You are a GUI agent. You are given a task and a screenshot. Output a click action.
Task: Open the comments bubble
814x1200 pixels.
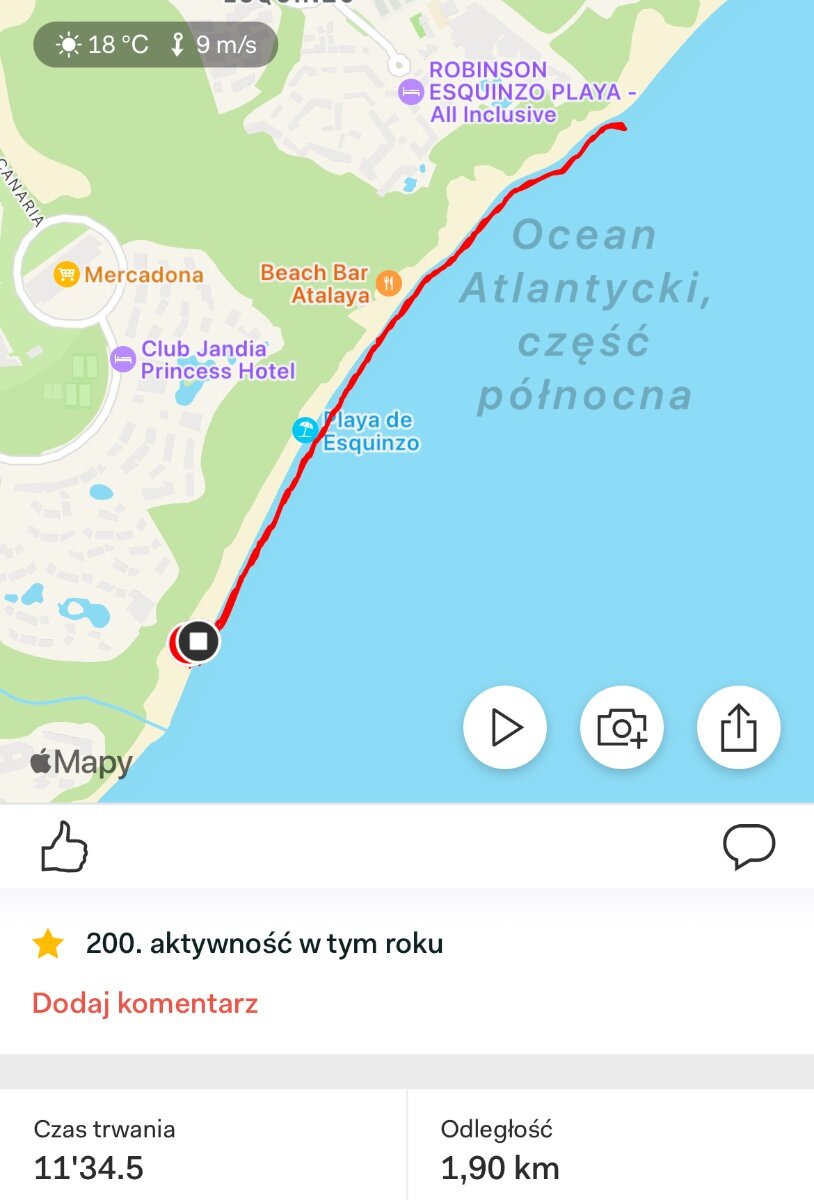[748, 847]
